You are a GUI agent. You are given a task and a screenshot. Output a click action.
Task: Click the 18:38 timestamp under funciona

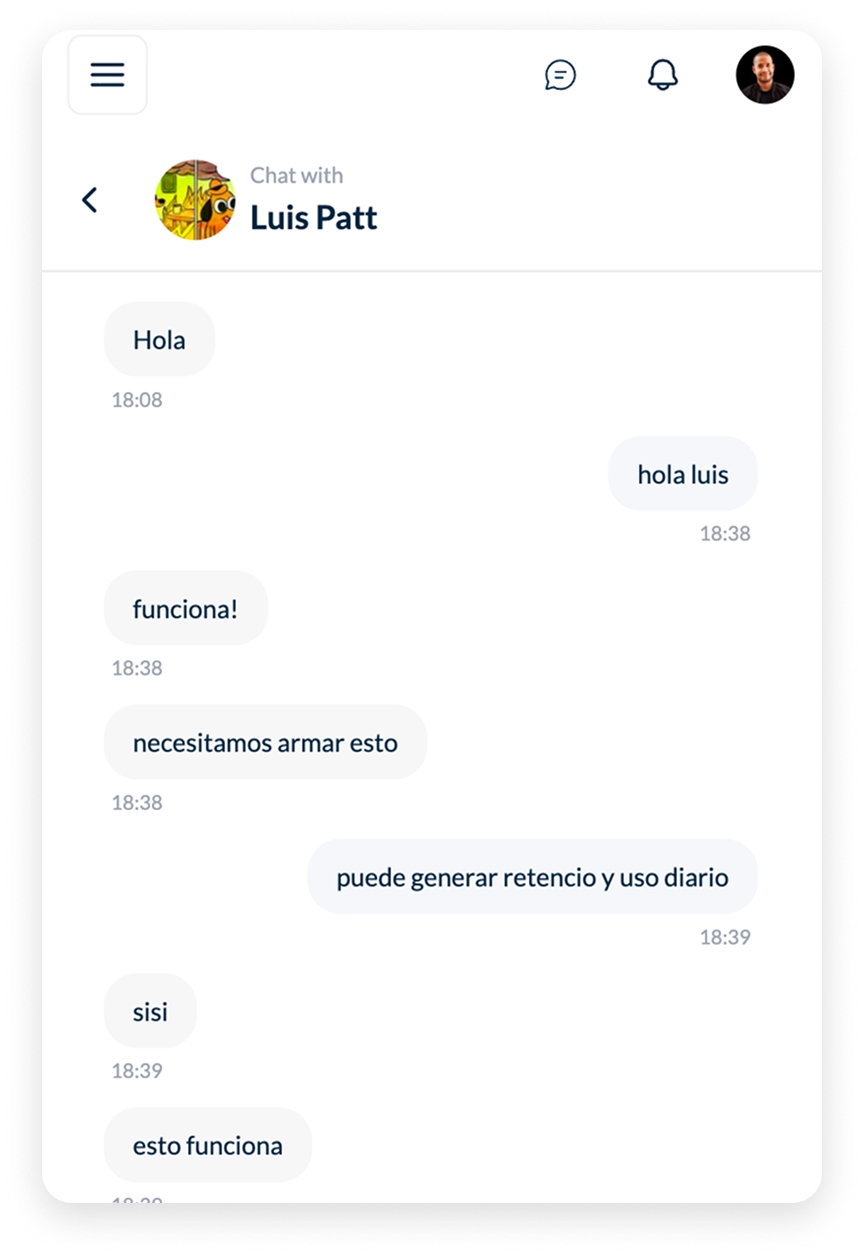(x=138, y=668)
